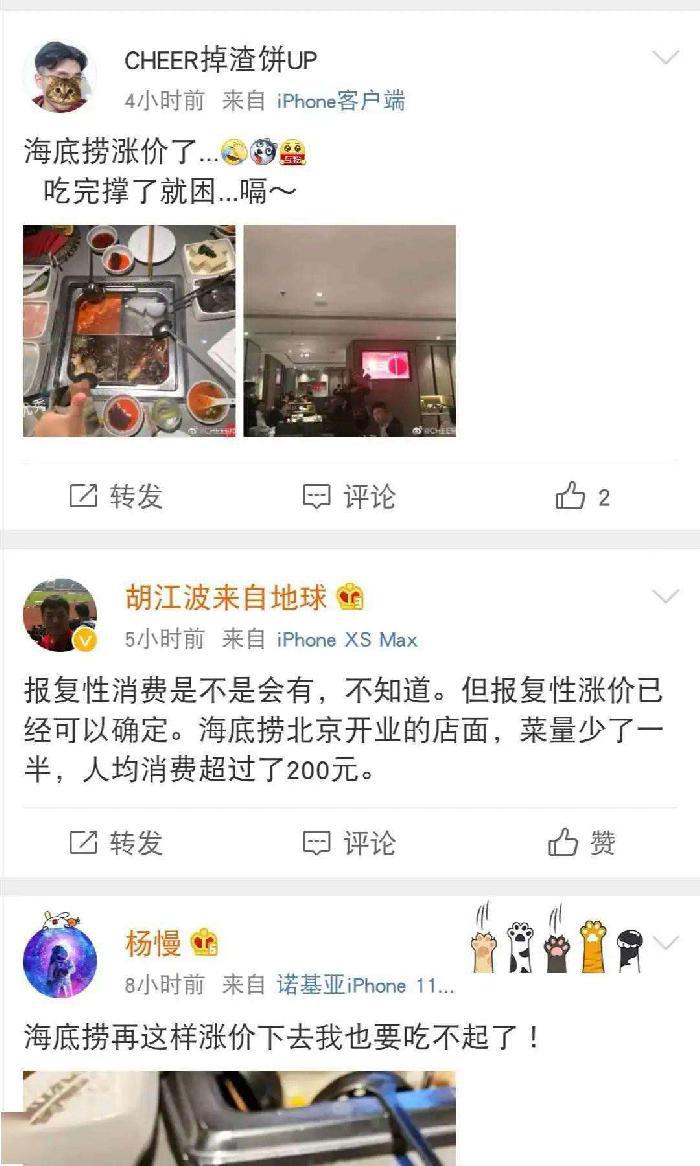This screenshot has width=700, height=1166.
Task: Open the iPhone客户端 source link
Action: point(340,101)
